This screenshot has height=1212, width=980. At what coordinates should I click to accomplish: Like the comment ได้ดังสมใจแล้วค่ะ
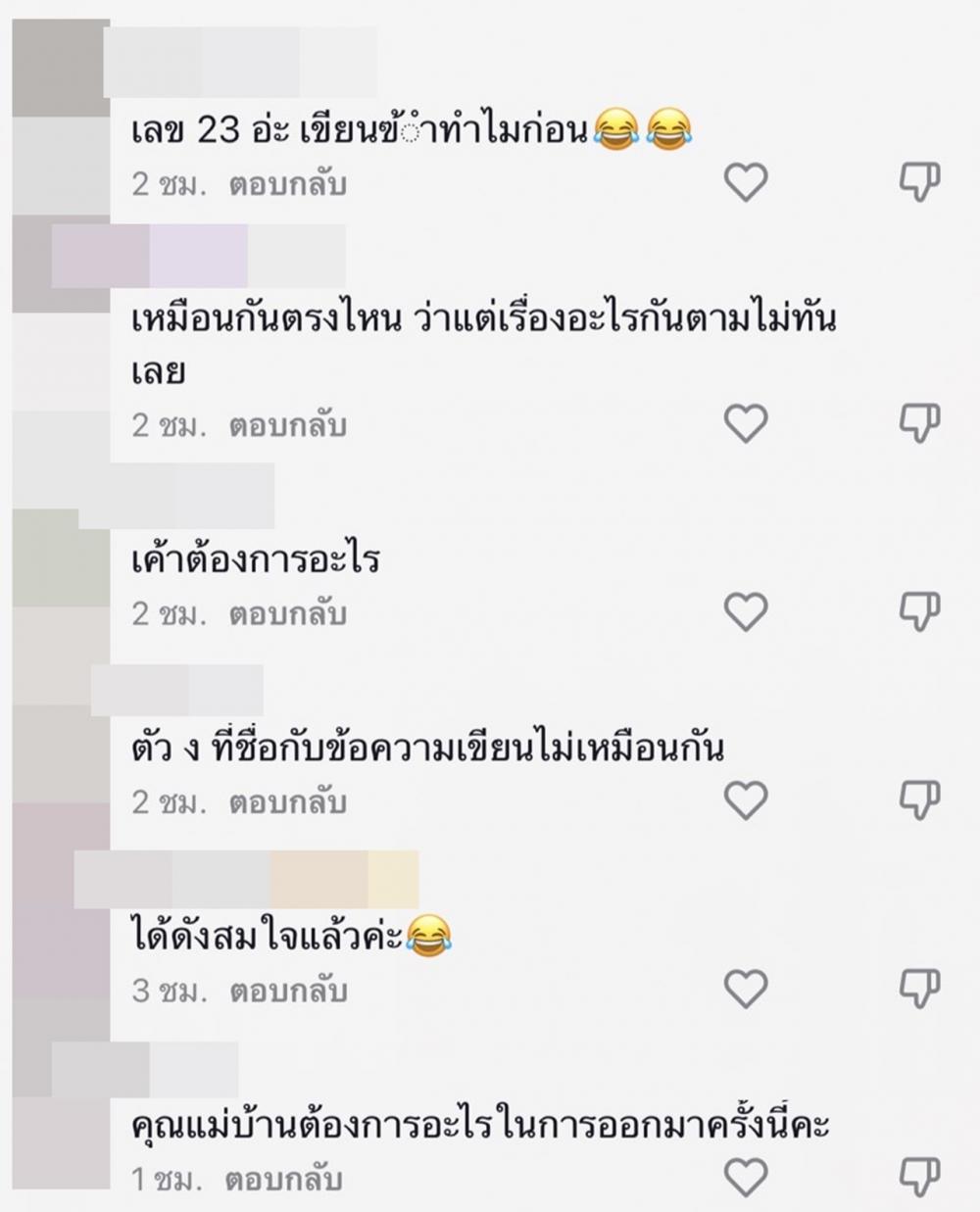click(x=745, y=989)
